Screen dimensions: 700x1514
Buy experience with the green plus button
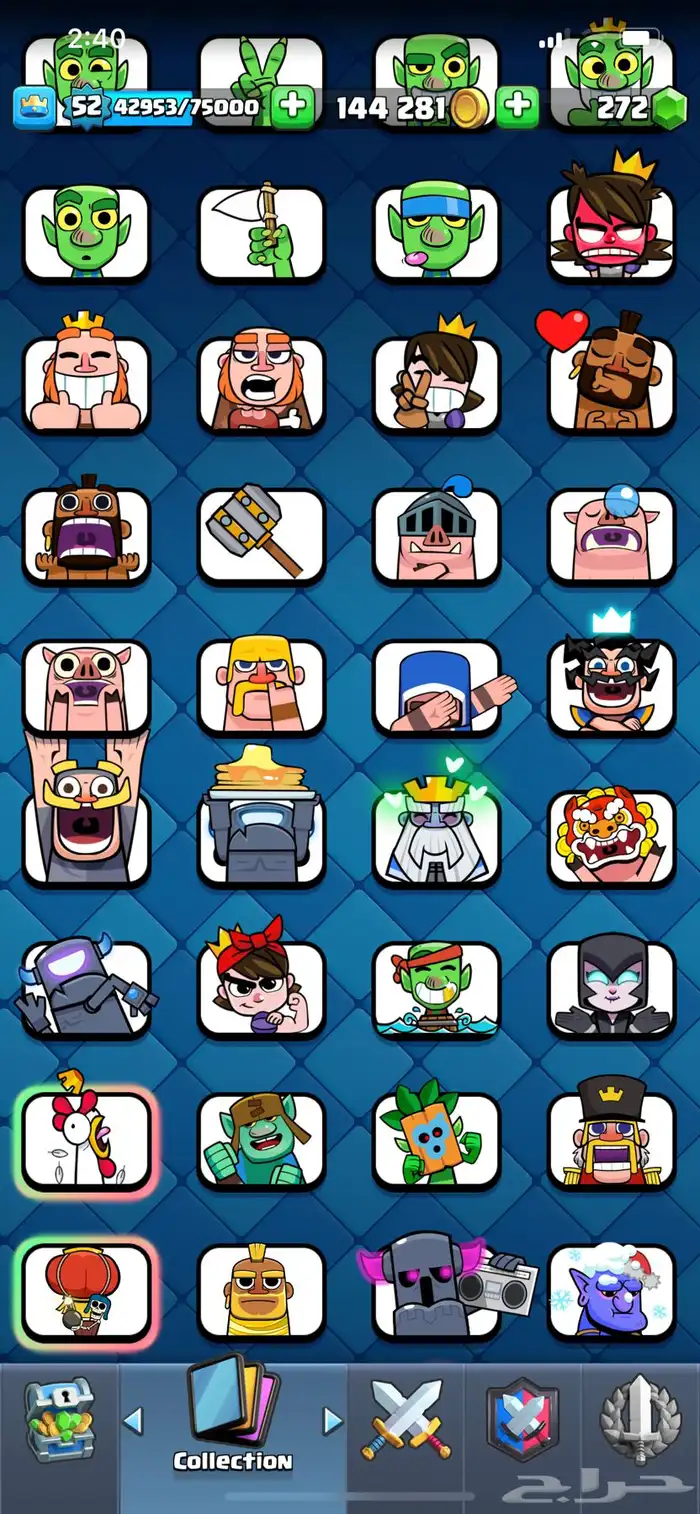click(x=292, y=108)
